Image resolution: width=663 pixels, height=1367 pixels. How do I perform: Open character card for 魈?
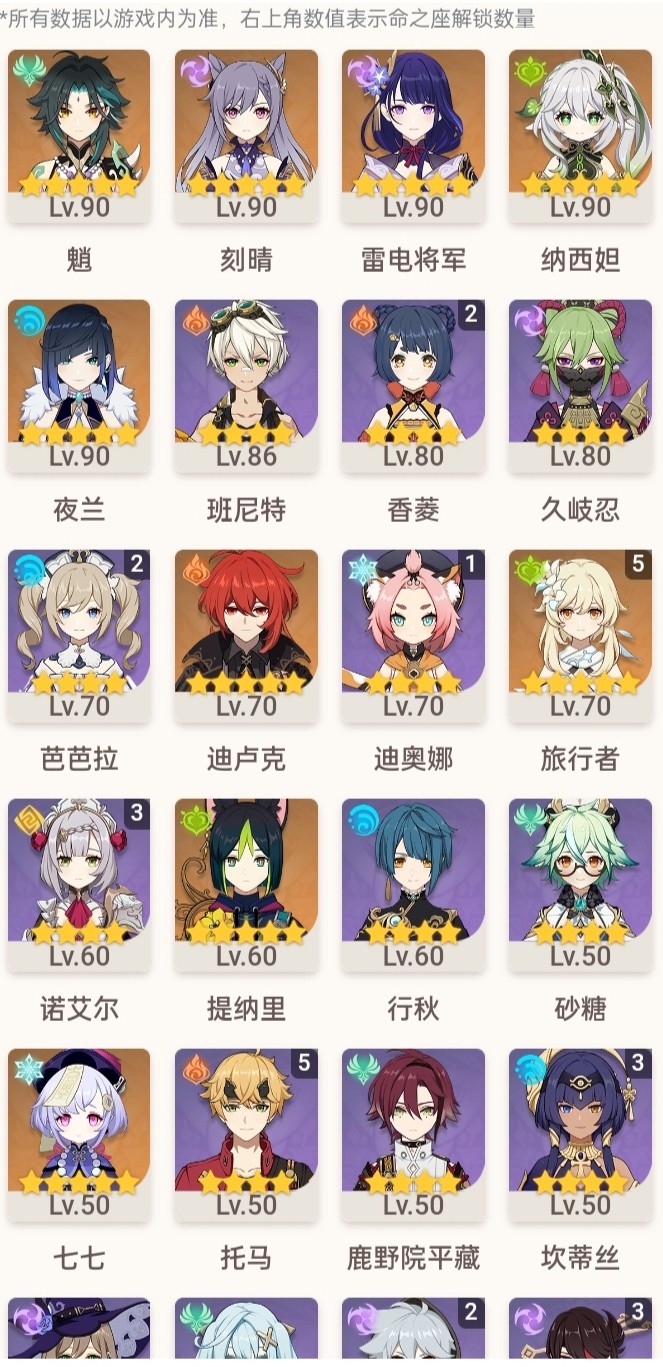[79, 136]
